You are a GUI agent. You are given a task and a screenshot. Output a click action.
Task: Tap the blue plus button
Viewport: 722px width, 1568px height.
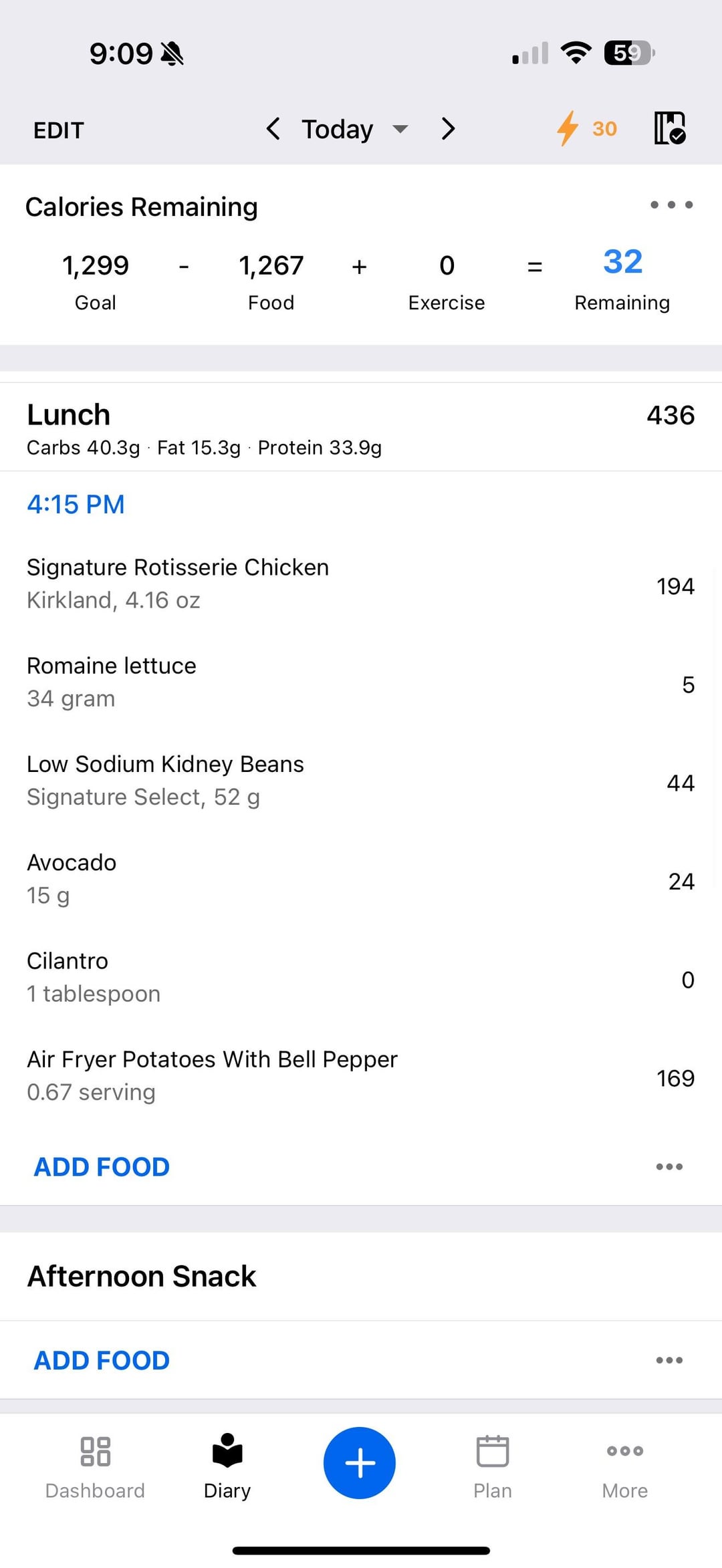tap(360, 1463)
